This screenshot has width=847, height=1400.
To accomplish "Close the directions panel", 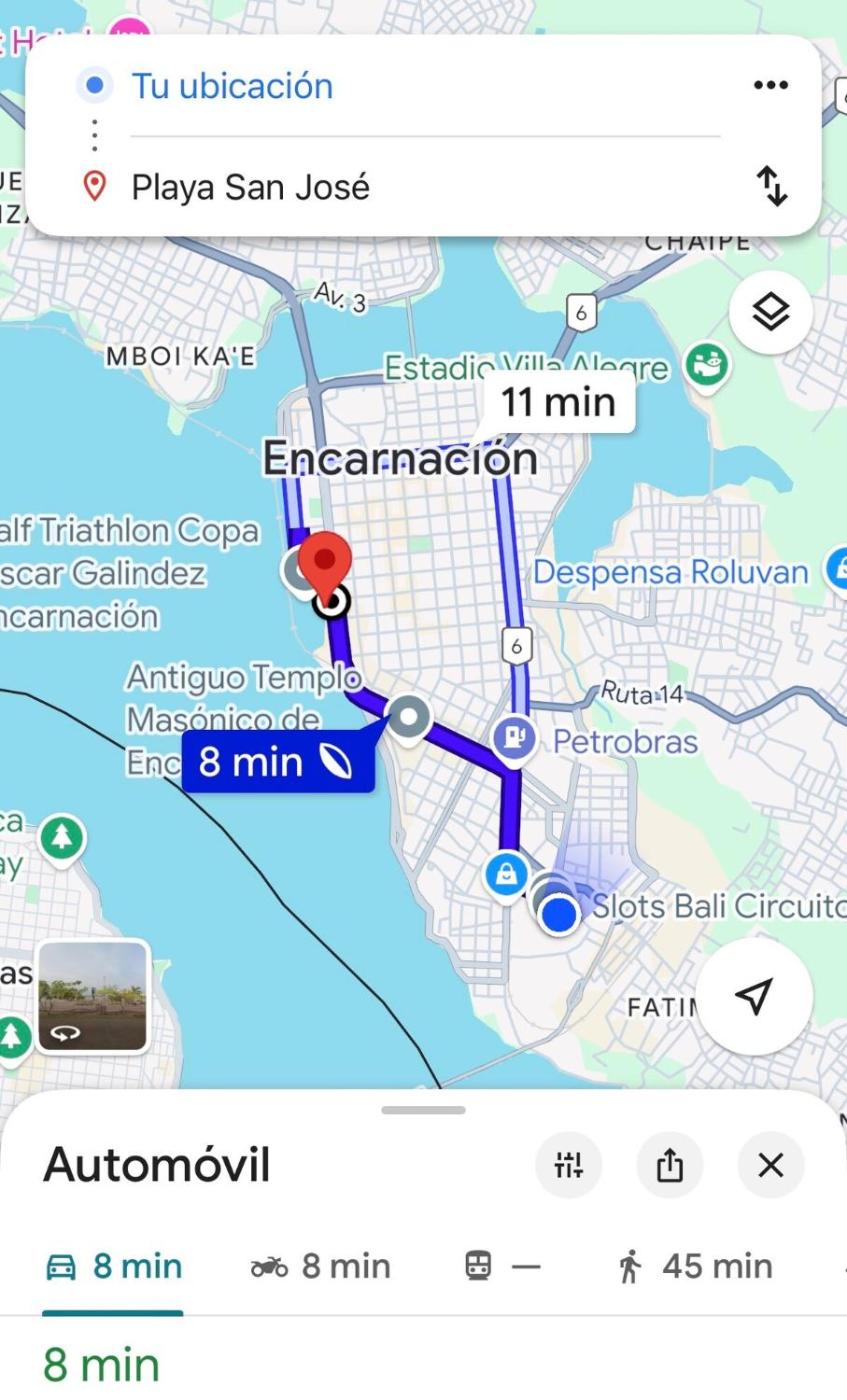I will click(770, 1165).
